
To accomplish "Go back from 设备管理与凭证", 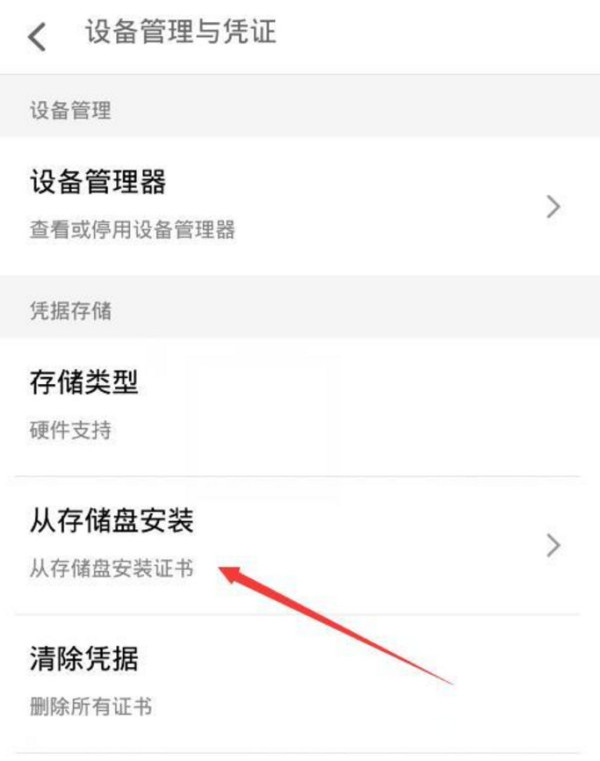I will click(x=38, y=36).
